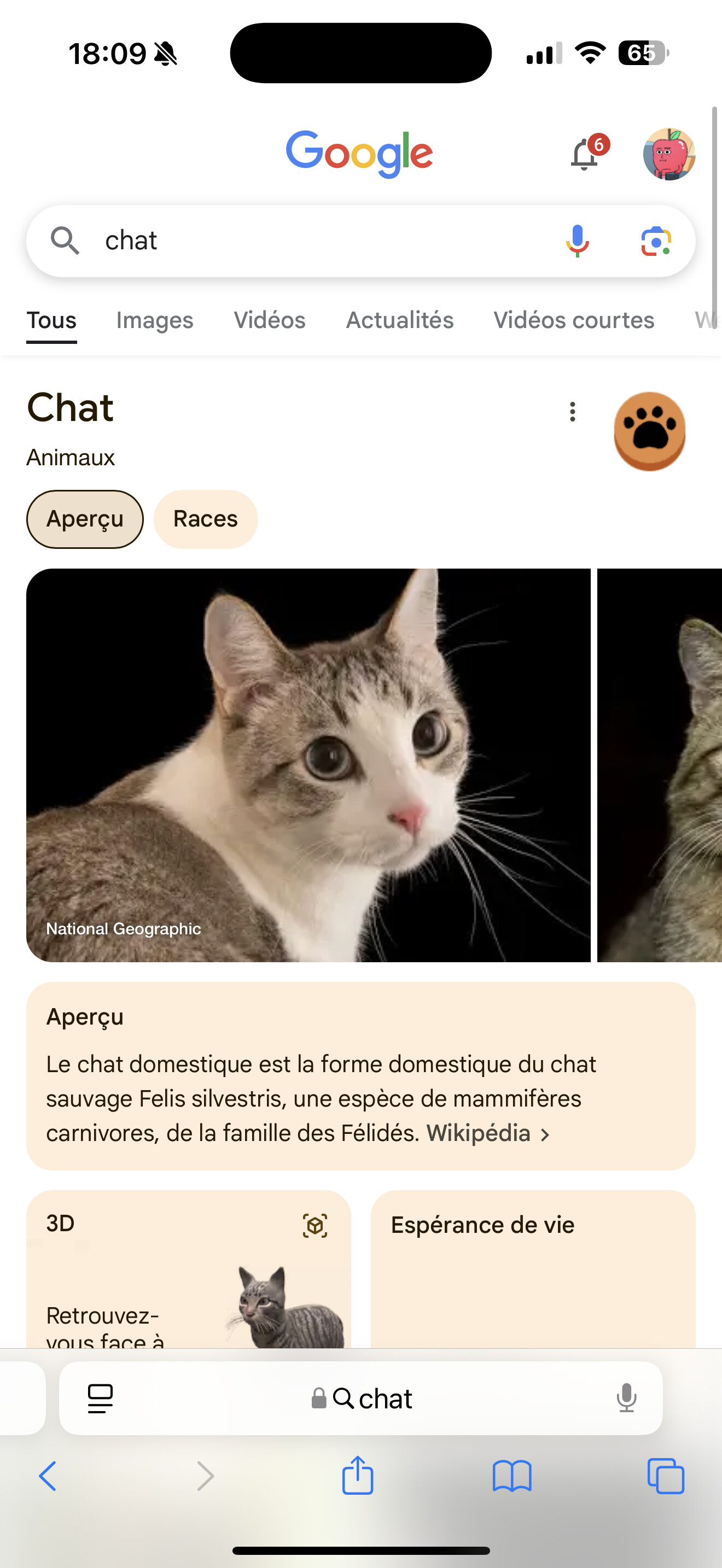The image size is (722, 1568).
Task: Open the three-dot menu beside Chat
Action: tap(572, 412)
